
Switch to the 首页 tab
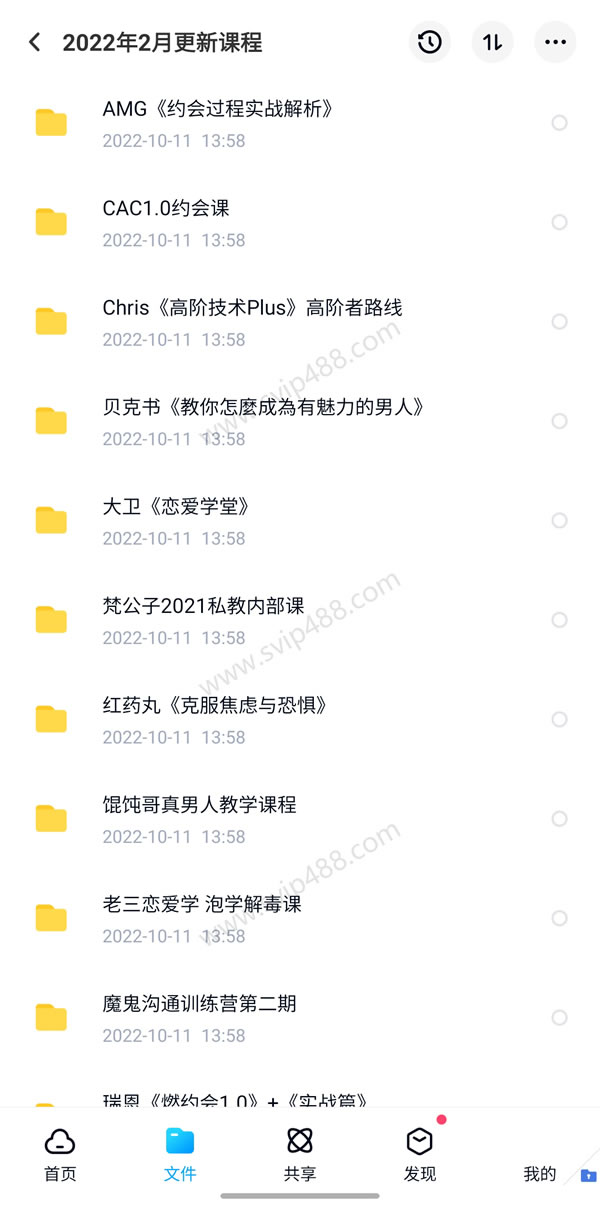(60, 1154)
